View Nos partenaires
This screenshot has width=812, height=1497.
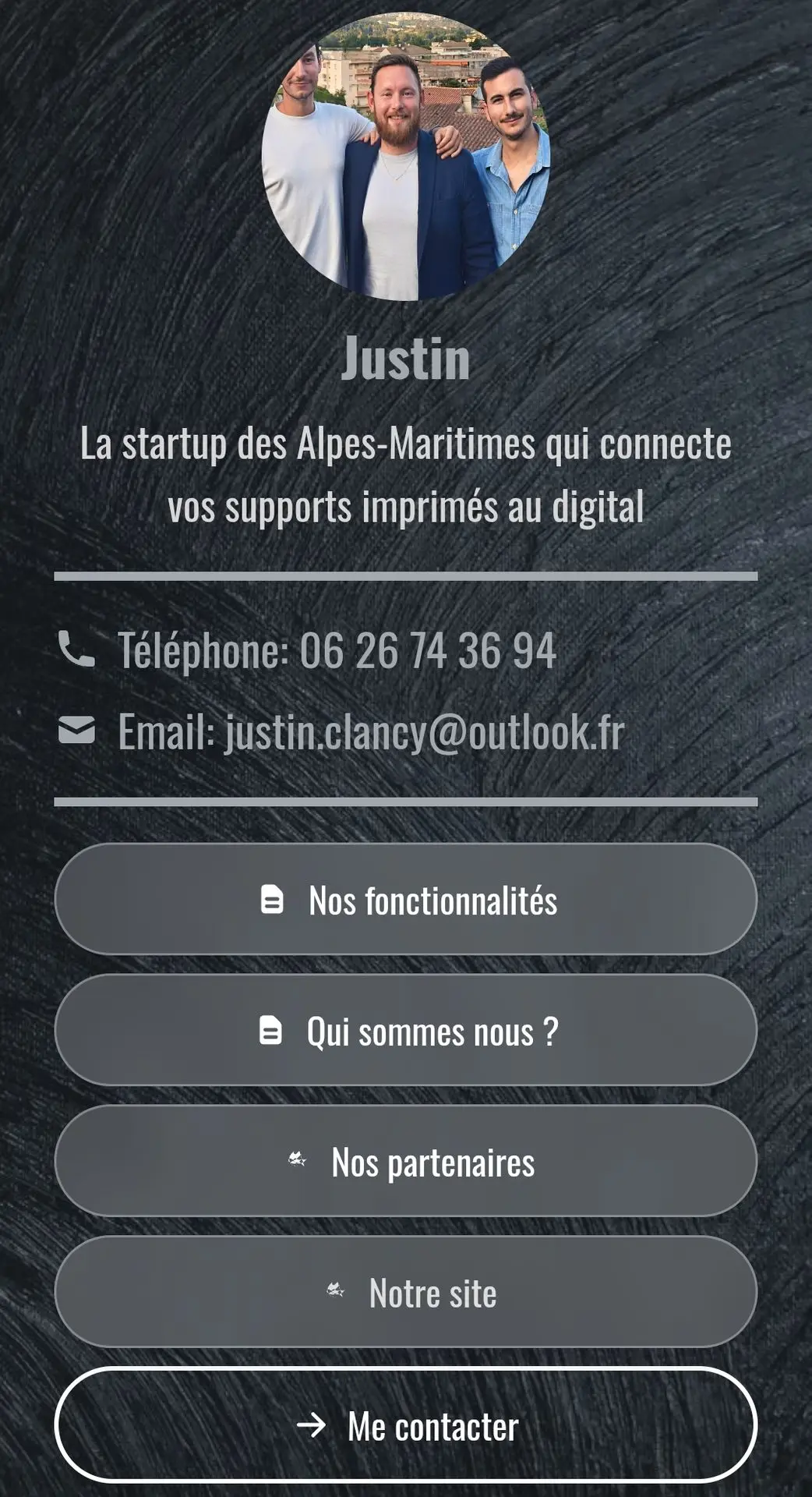pos(406,1162)
